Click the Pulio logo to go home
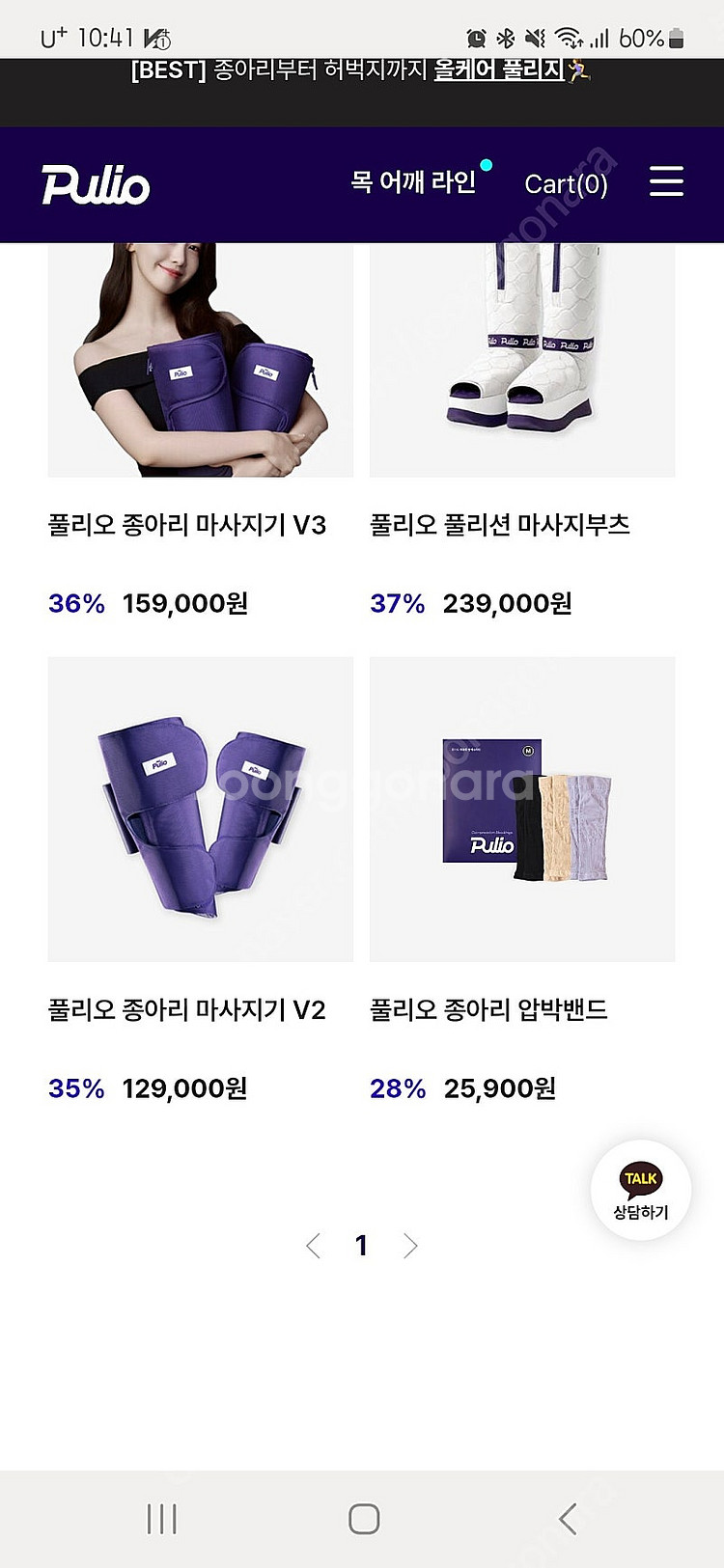The height and width of the screenshot is (1568, 724). pos(97,185)
